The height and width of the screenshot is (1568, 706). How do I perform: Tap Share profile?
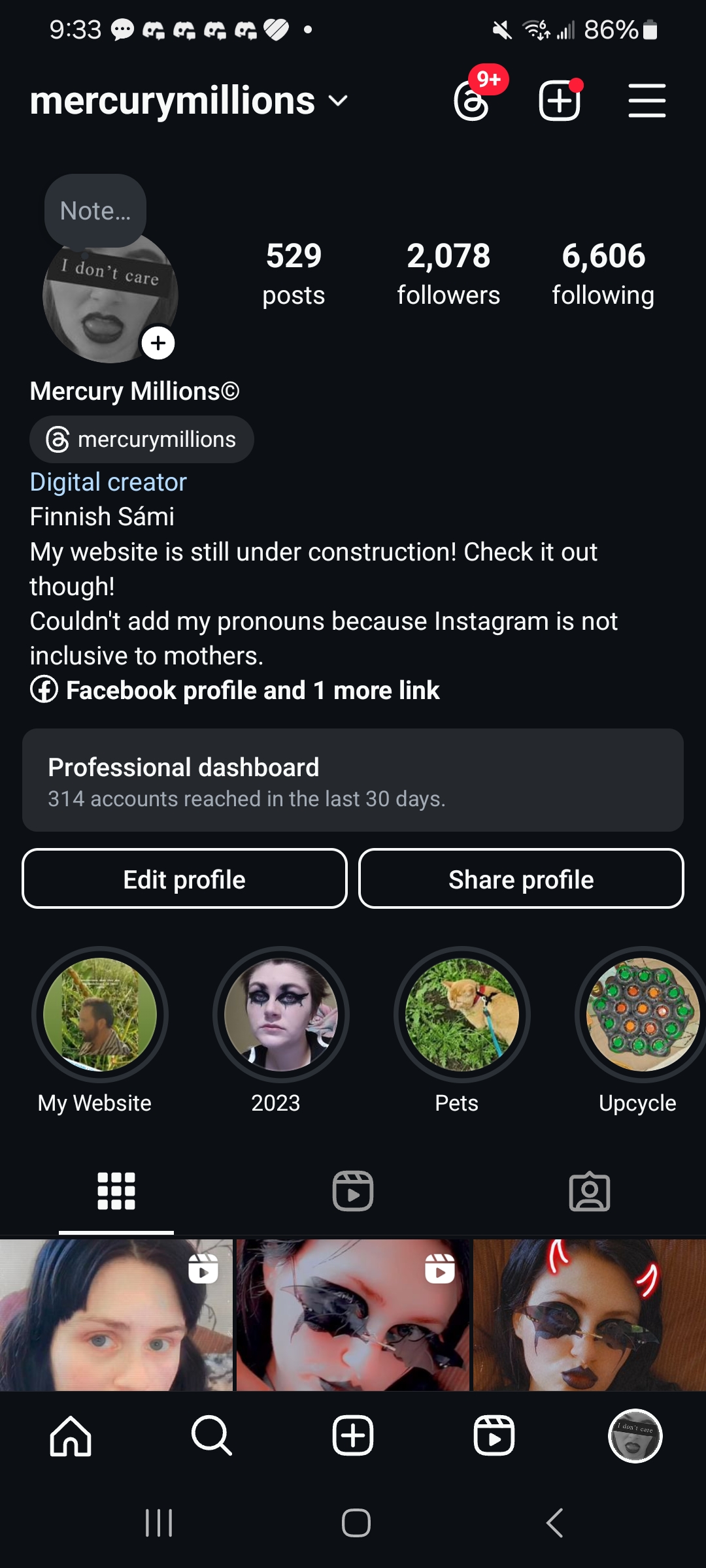click(521, 879)
